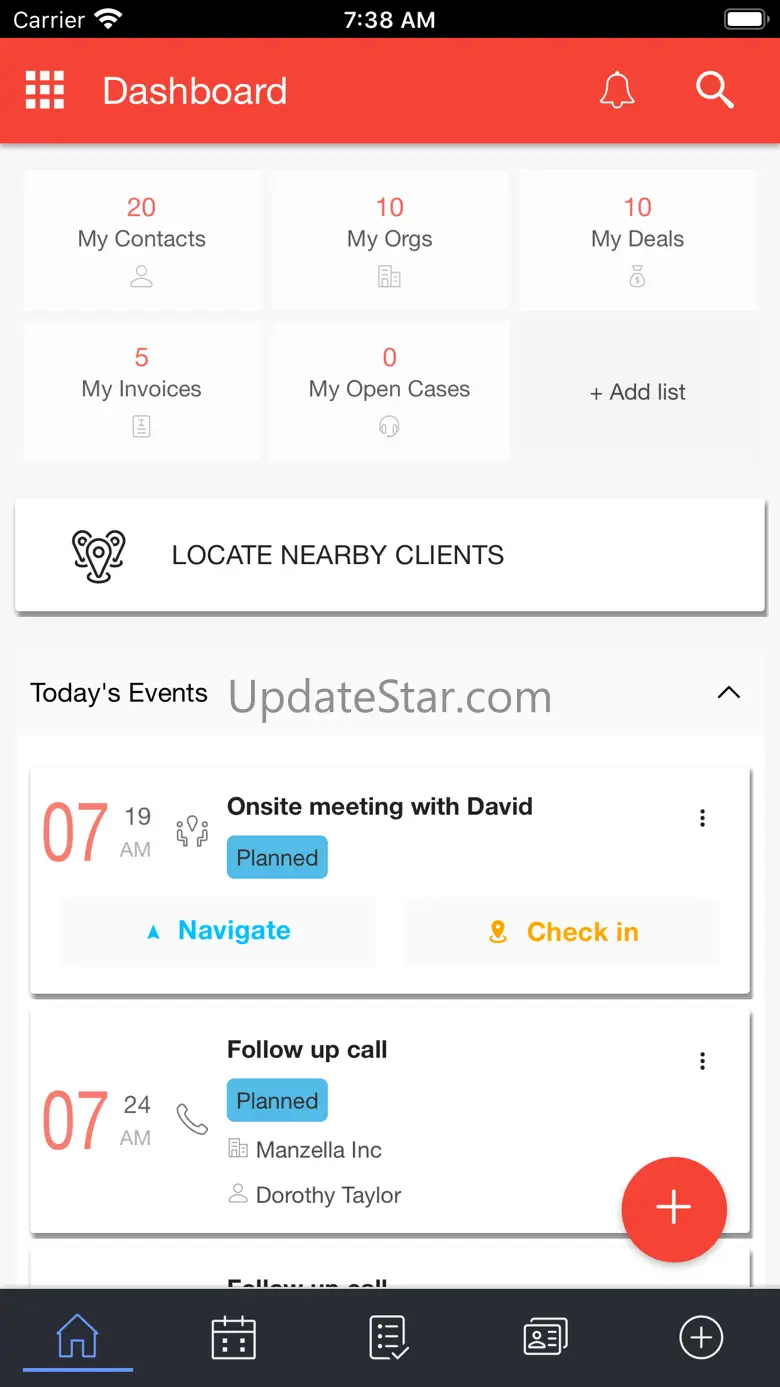Switch to the tasks checklist tab
Image resolution: width=780 pixels, height=1387 pixels.
point(389,1338)
